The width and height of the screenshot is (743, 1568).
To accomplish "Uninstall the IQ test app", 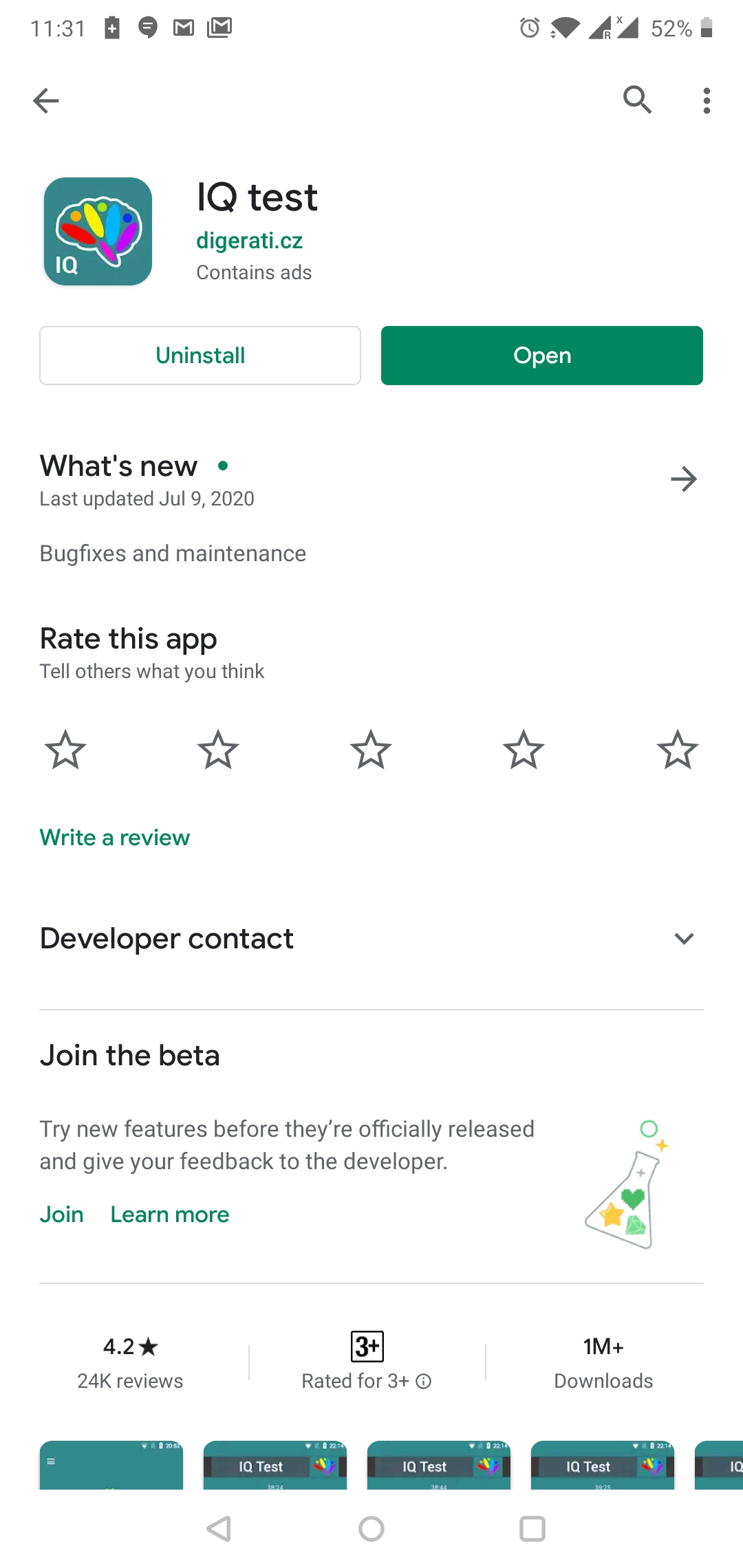I will click(200, 356).
